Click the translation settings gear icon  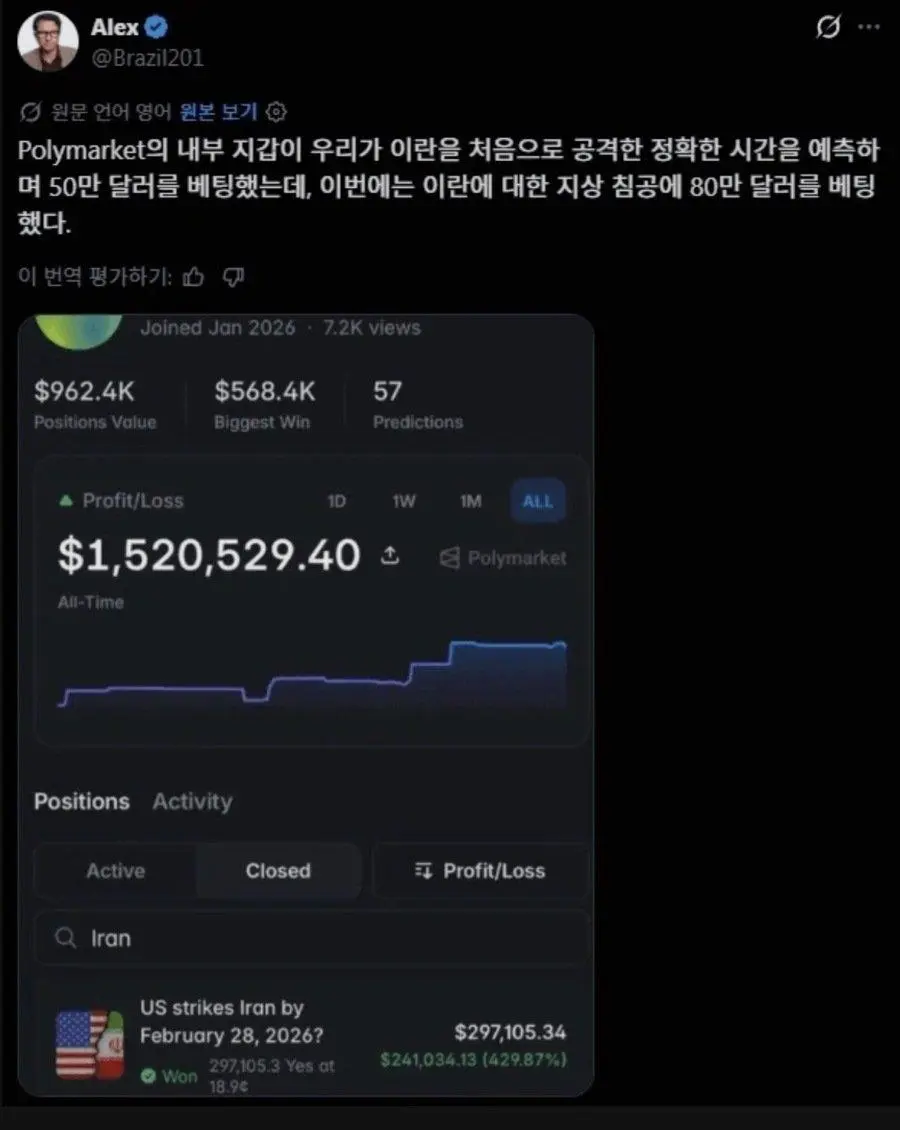click(275, 111)
